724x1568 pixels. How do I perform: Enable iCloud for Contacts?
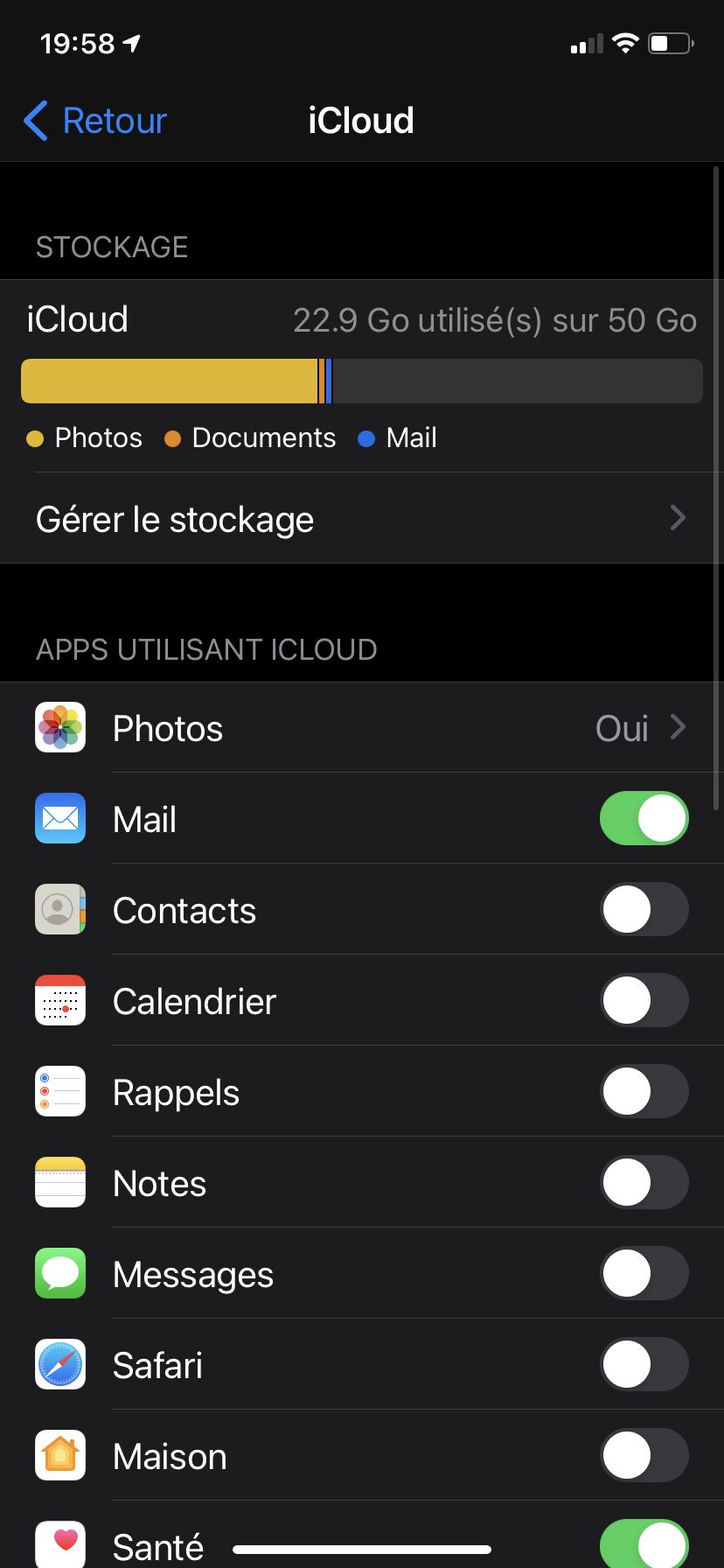point(644,910)
